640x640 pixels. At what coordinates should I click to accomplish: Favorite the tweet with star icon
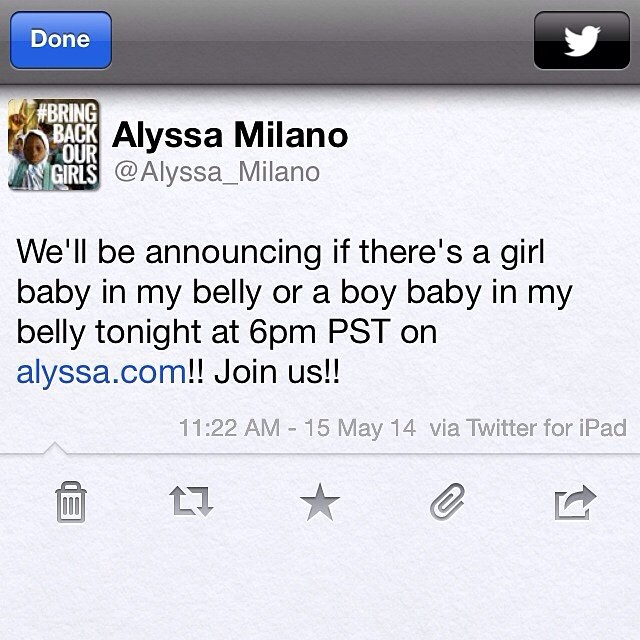tap(320, 500)
